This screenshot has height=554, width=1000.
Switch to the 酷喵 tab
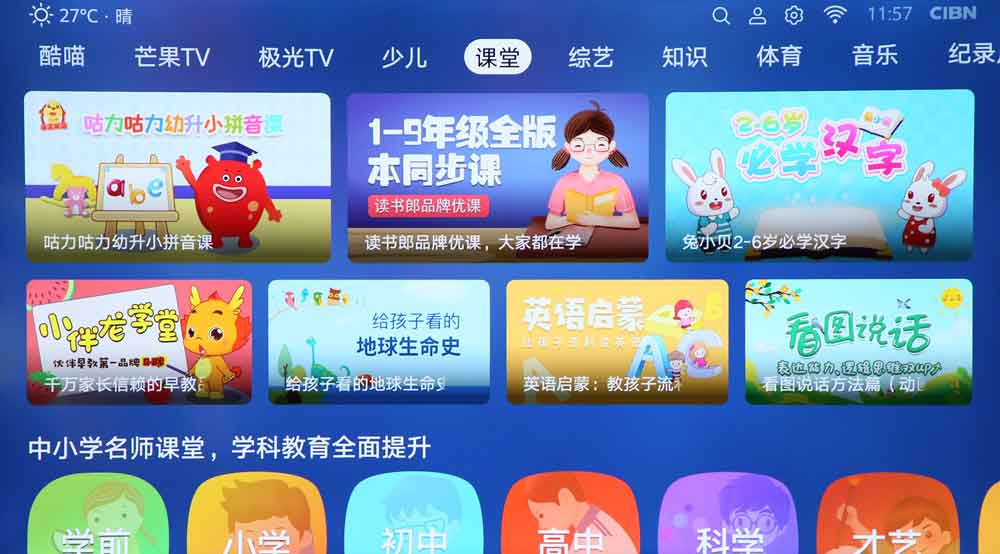62,56
